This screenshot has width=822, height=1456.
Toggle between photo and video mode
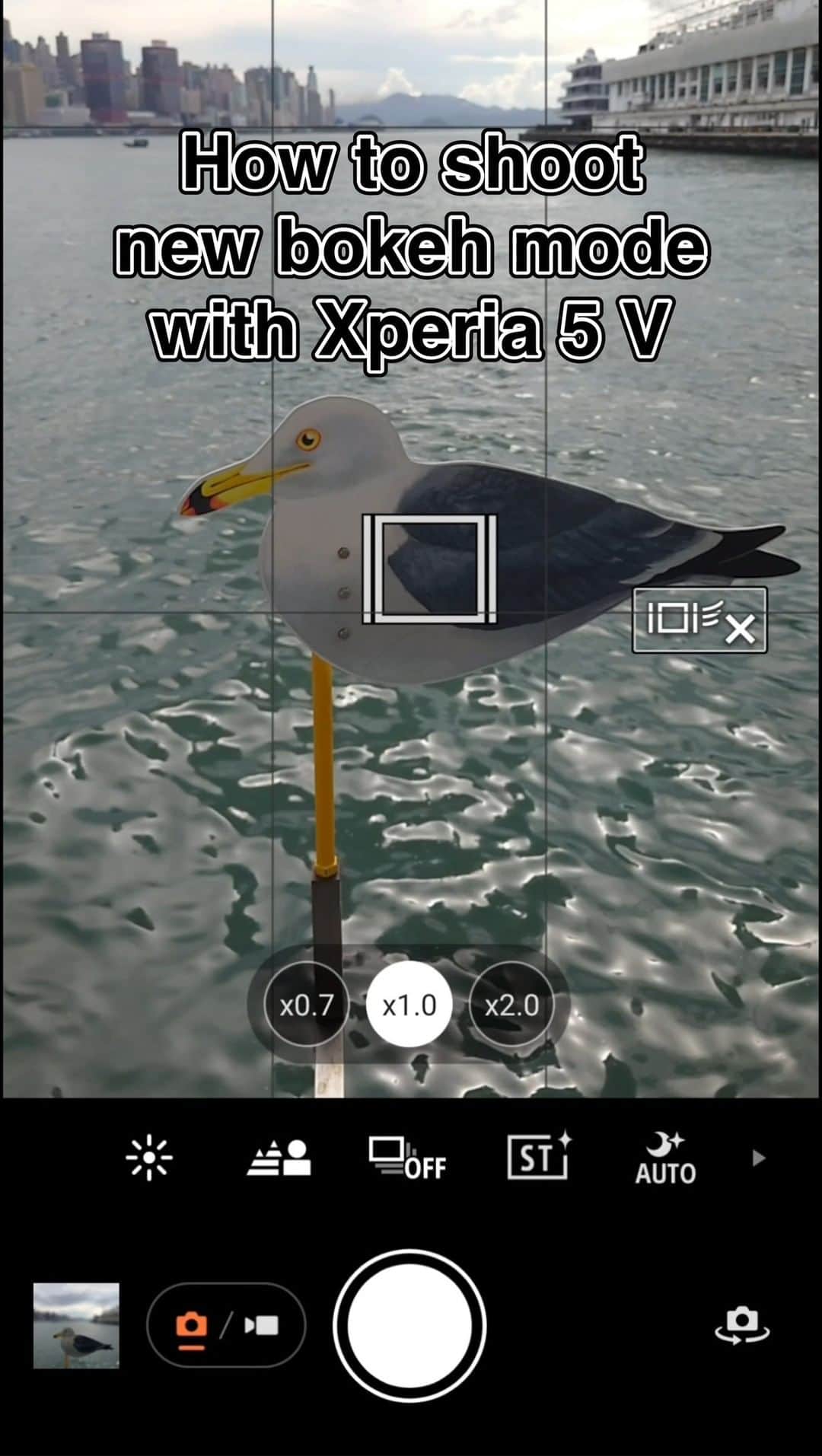(226, 1325)
